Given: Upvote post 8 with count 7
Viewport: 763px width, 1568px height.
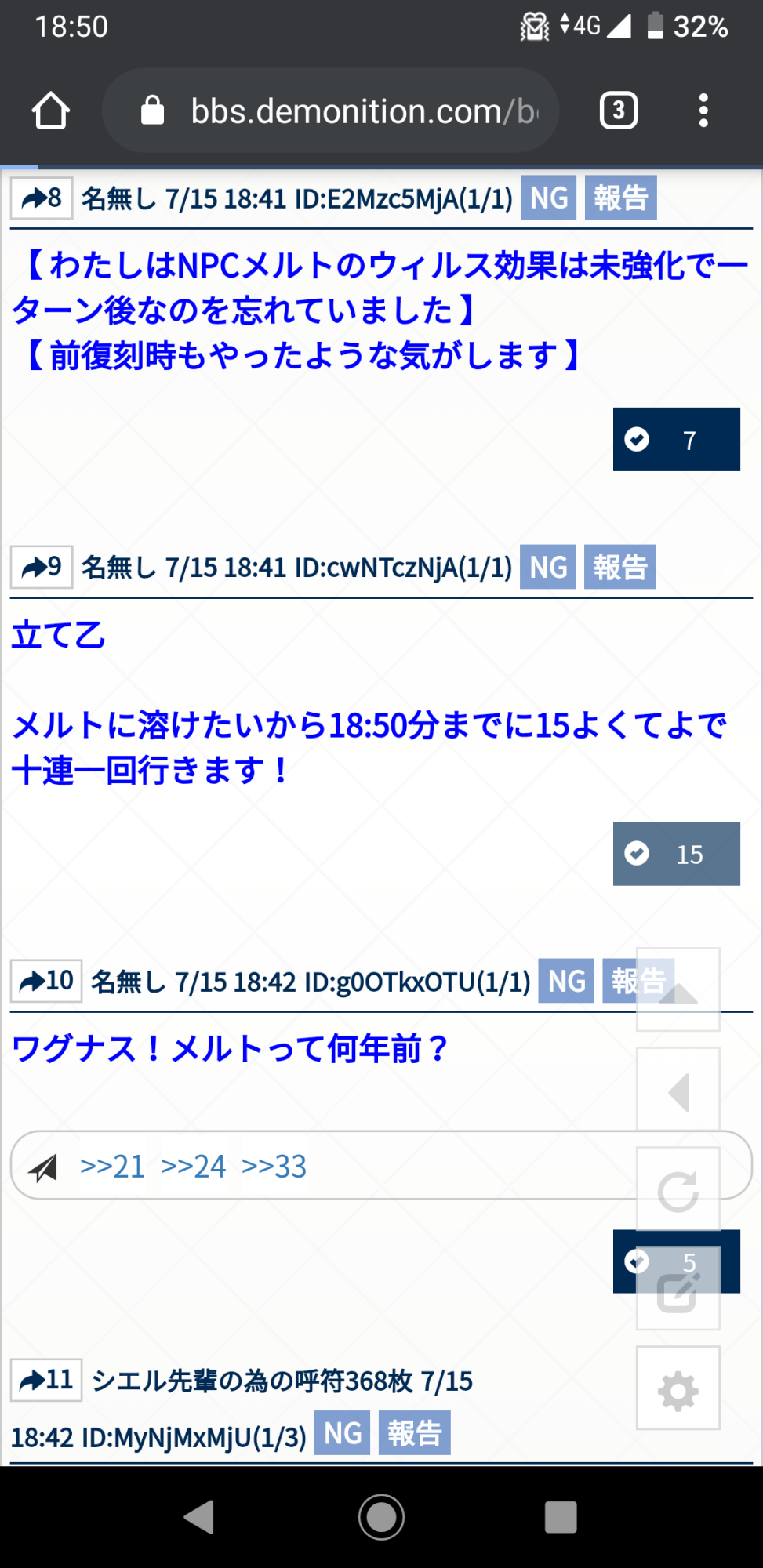Looking at the screenshot, I should click(x=676, y=440).
